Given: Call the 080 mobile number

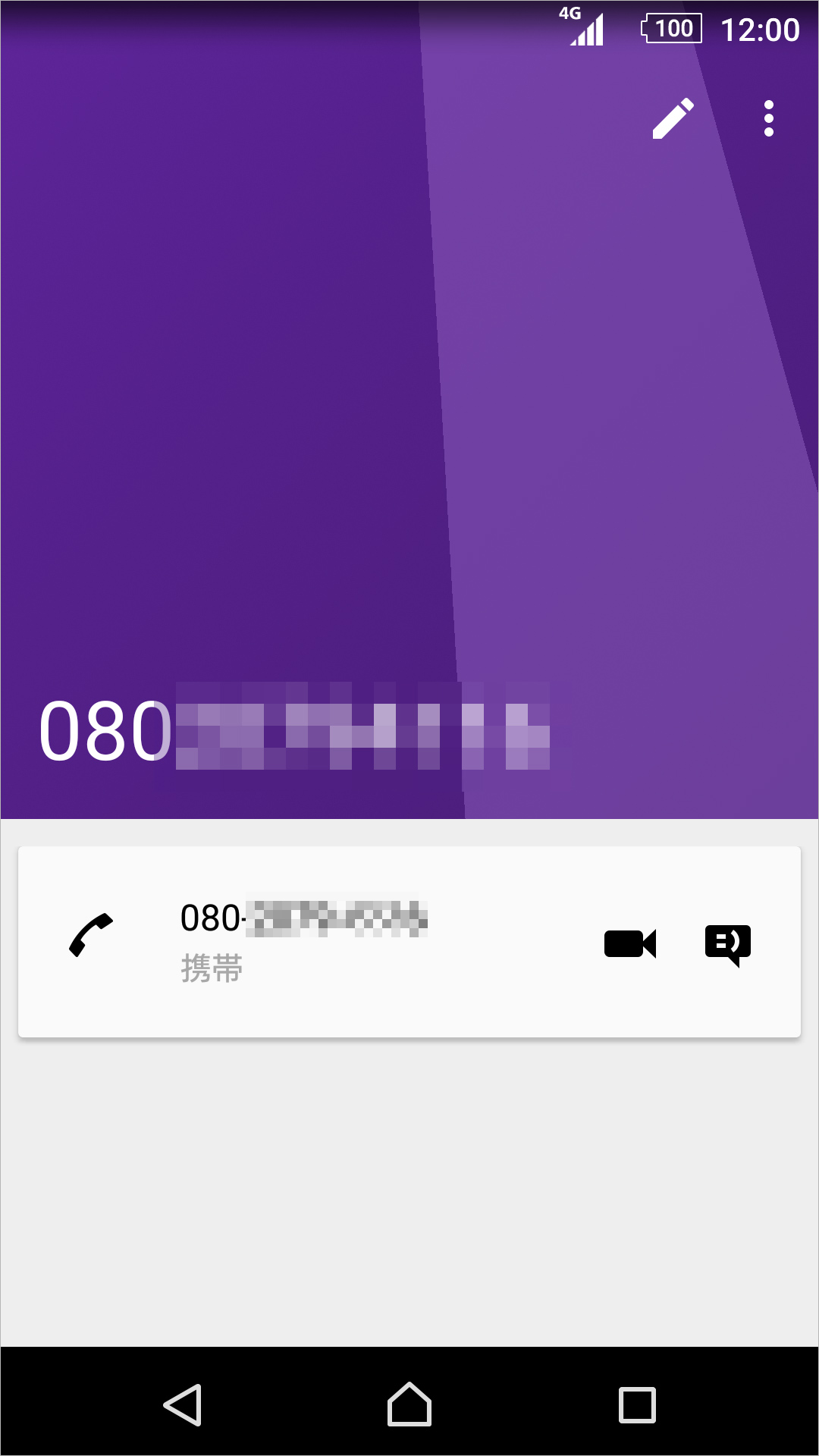Looking at the screenshot, I should pos(91,936).
